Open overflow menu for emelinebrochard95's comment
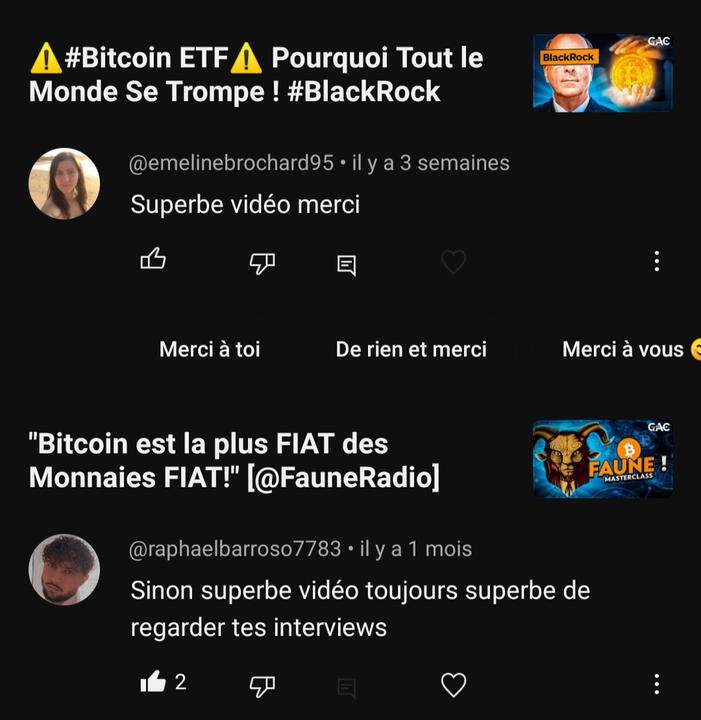 click(656, 261)
